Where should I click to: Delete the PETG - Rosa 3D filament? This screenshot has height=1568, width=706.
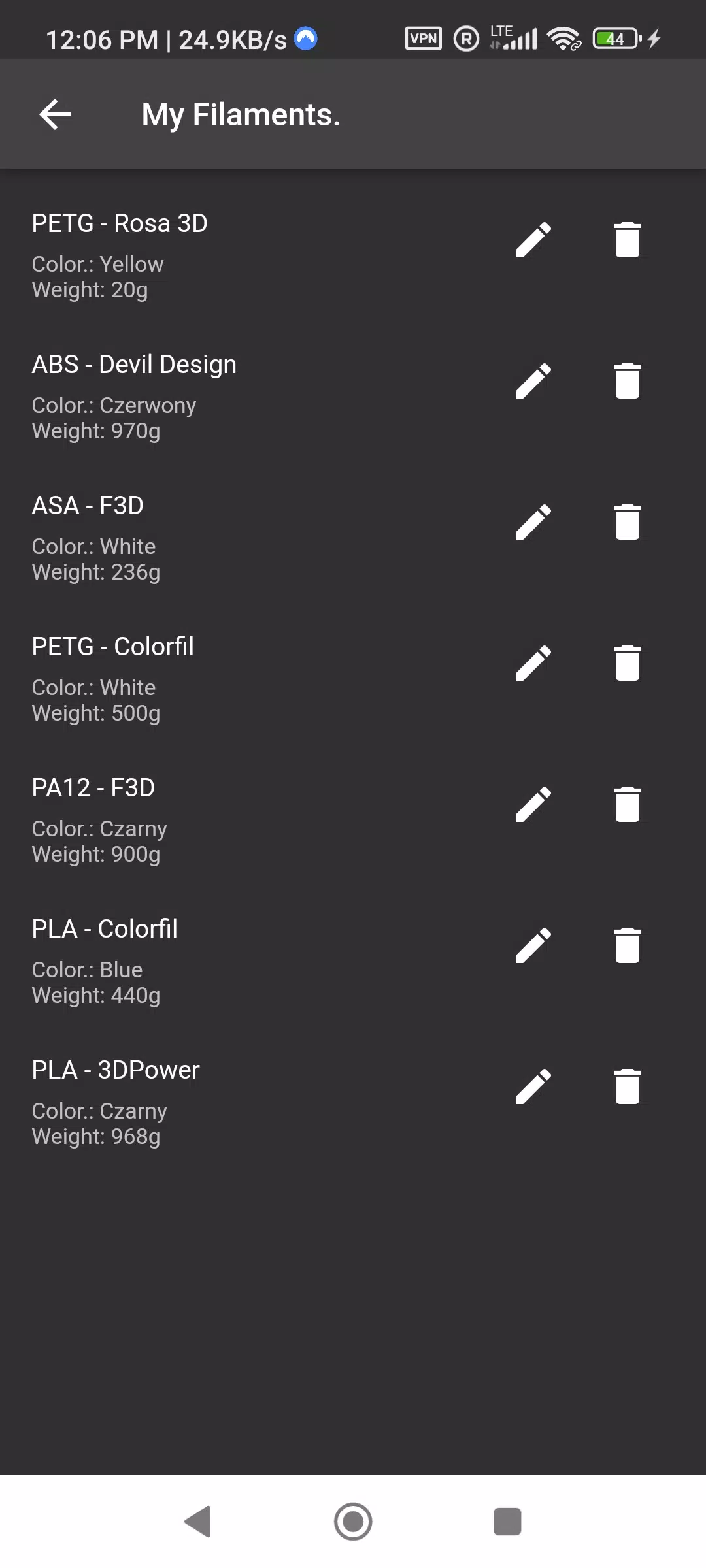pos(628,240)
